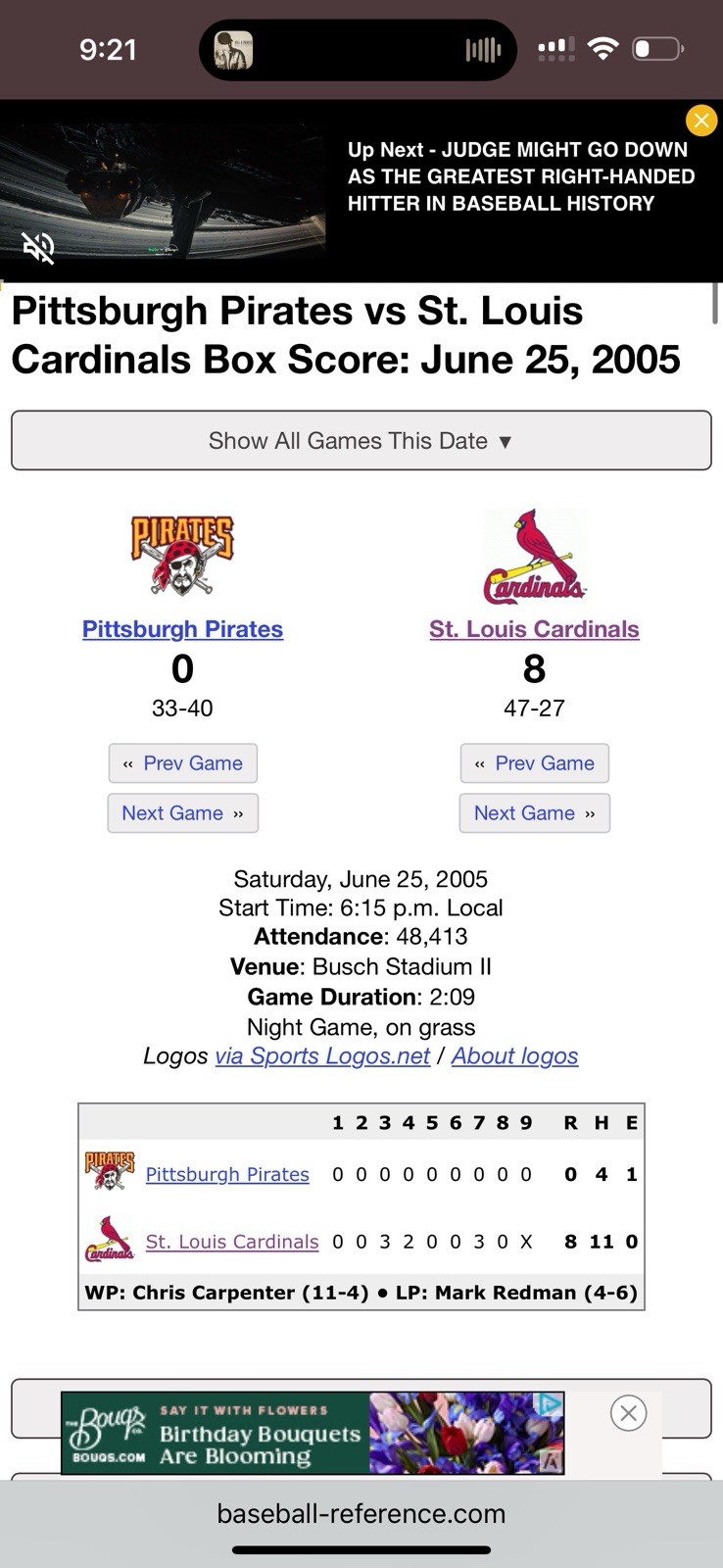Tap the audio player in the Dynamic Island
This screenshot has width=723, height=1568.
pos(357,49)
